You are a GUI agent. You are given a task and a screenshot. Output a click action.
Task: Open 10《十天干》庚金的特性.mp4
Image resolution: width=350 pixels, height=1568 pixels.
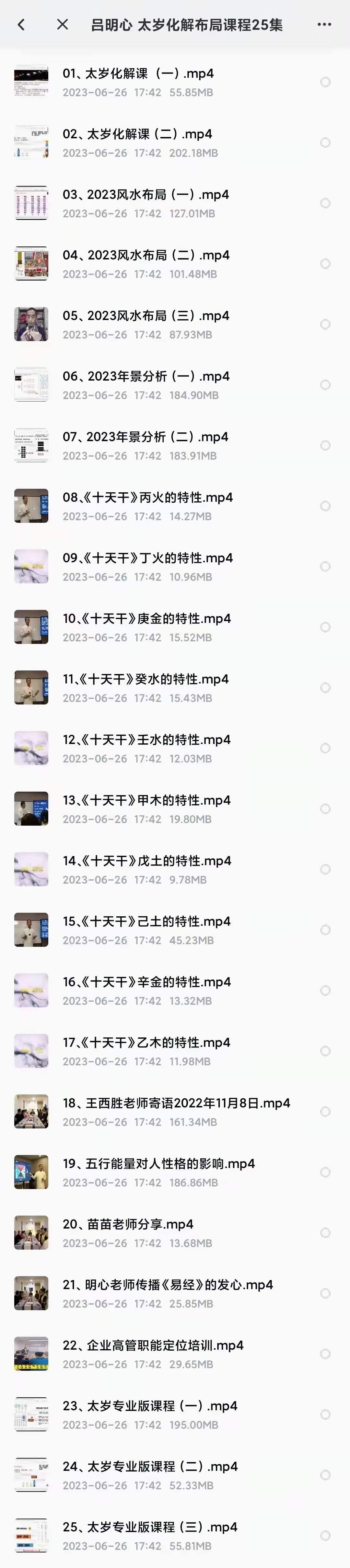pyautogui.click(x=147, y=619)
